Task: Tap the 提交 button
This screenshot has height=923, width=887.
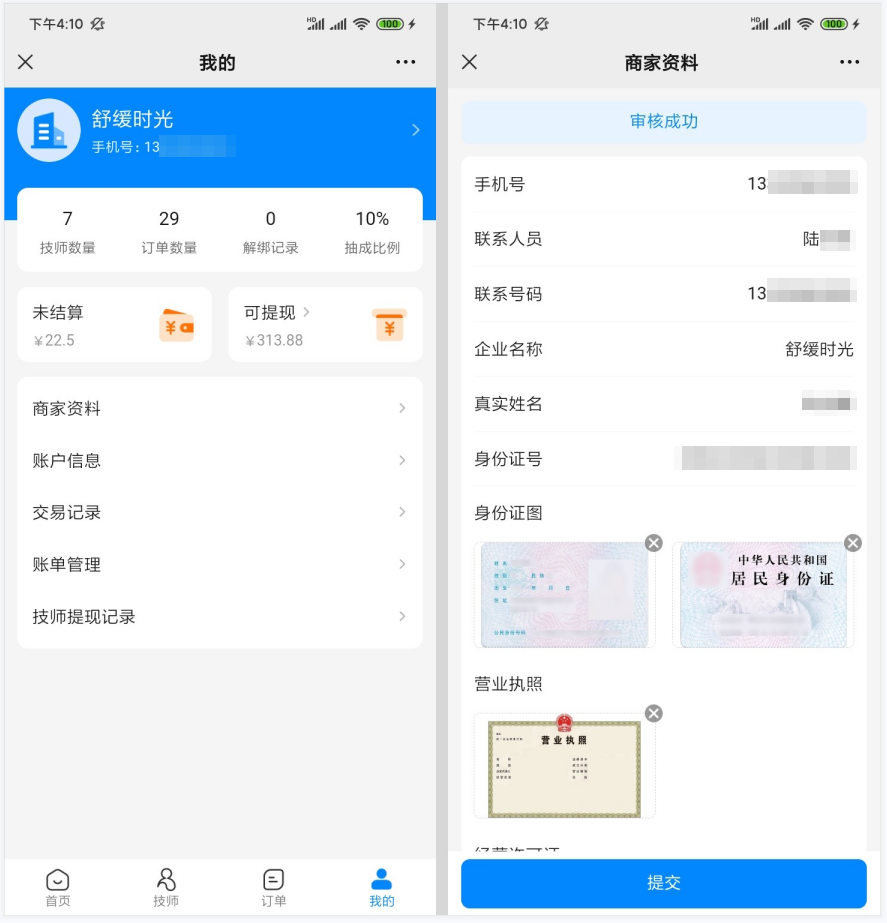Action: (663, 883)
